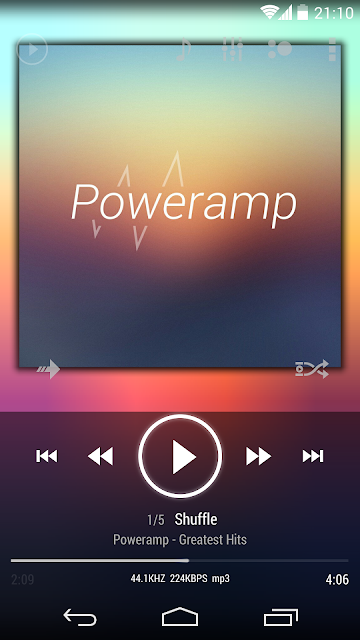Viewport: 360px width, 640px height.
Task: Fast forward the current song
Action: (258, 456)
